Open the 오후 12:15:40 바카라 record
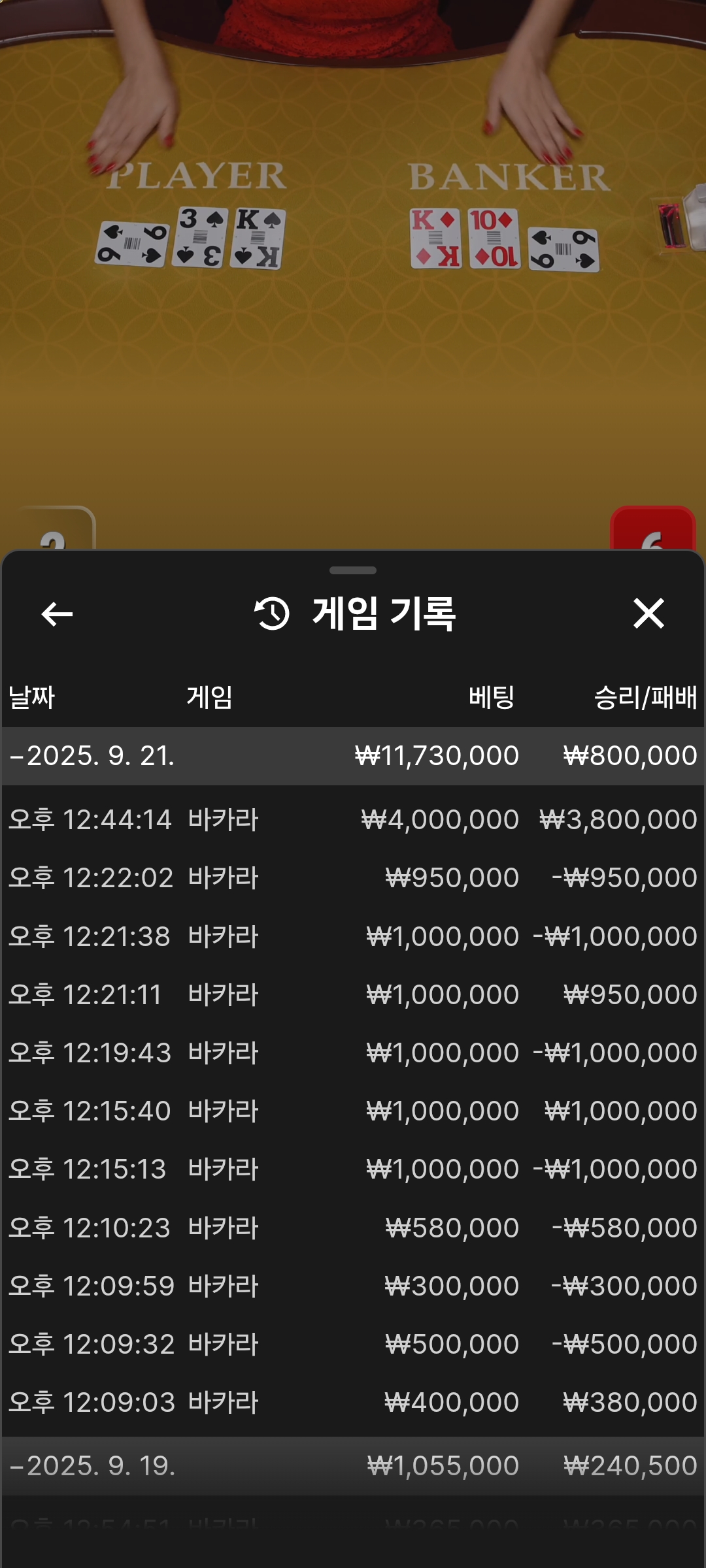Screen dimensions: 706x1568 click(x=353, y=1111)
